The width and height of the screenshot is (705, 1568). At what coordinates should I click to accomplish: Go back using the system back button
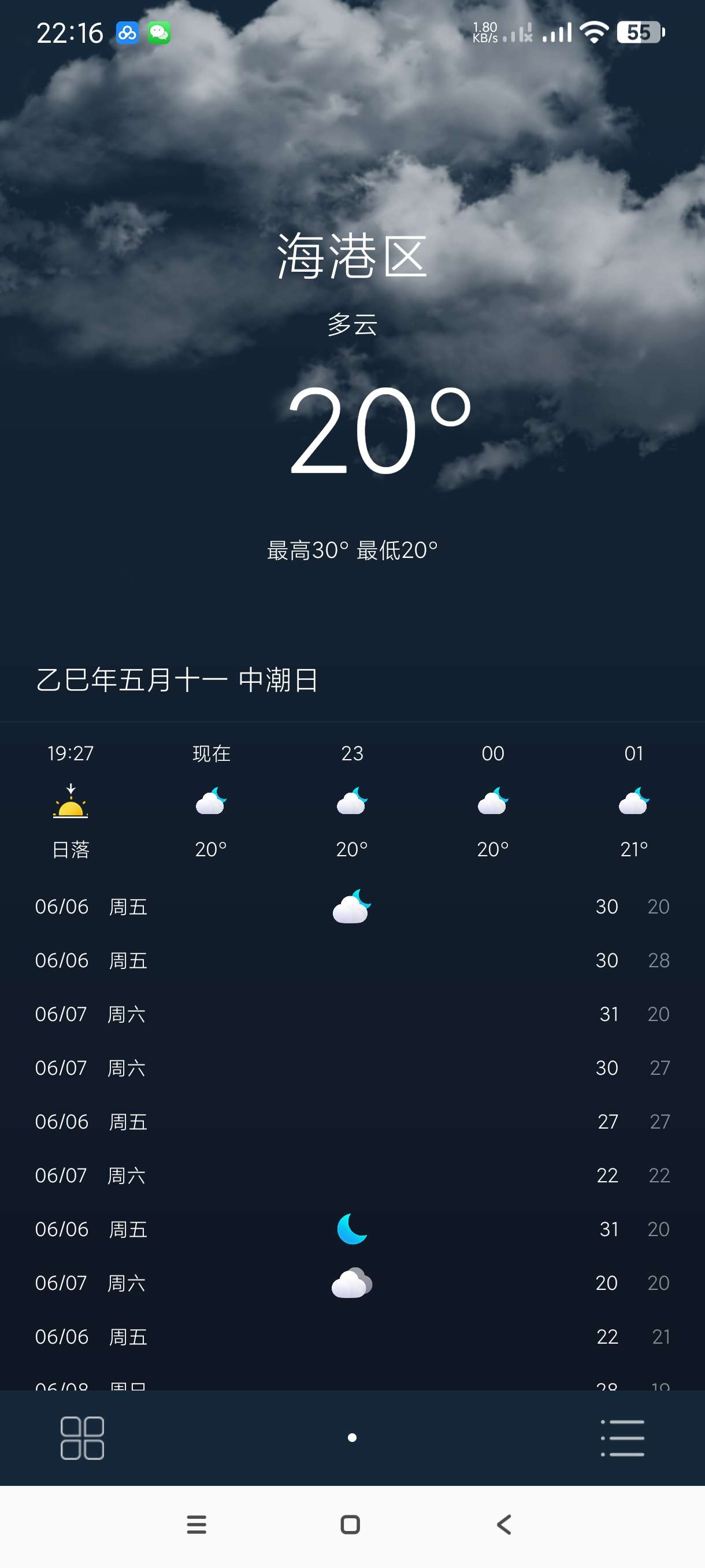coord(504,1525)
